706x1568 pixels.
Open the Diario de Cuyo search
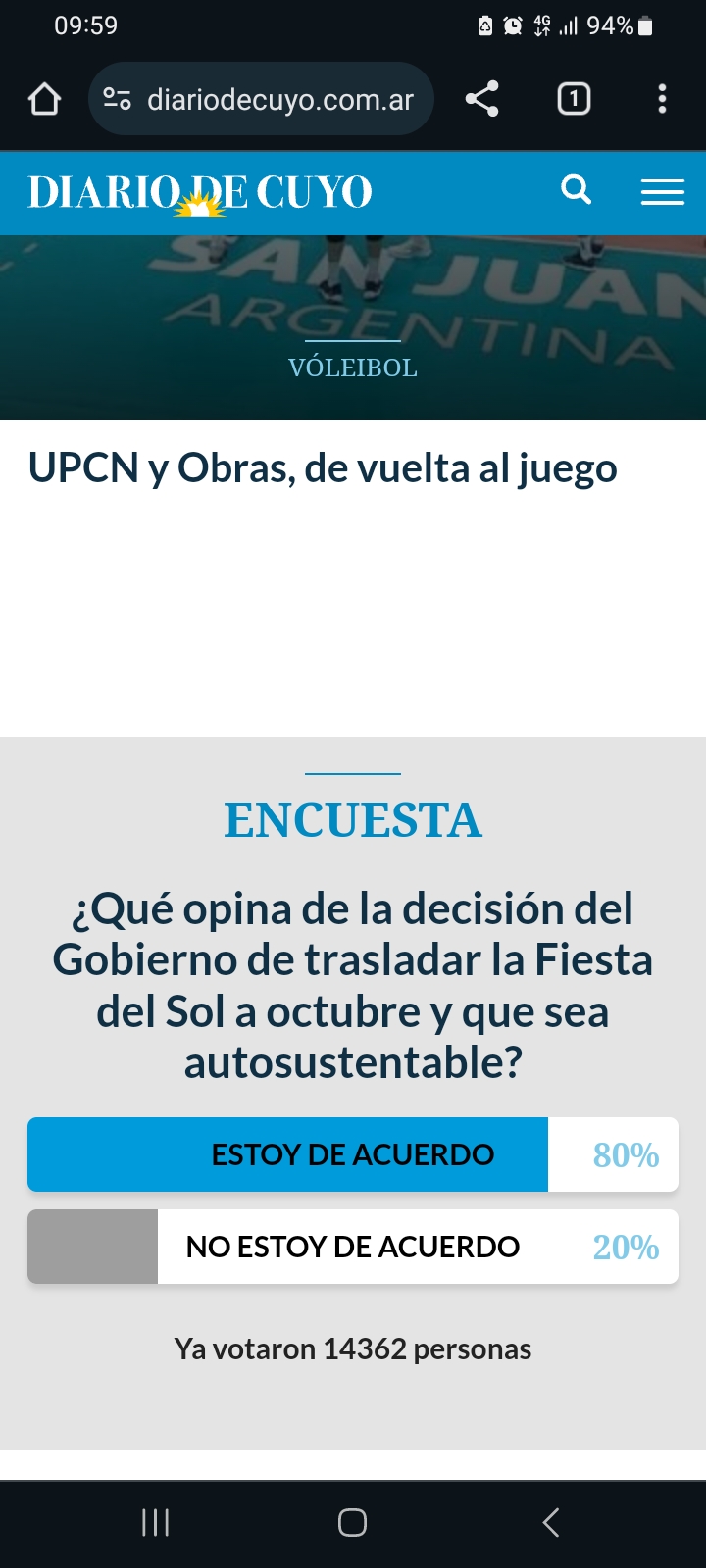pos(577,189)
